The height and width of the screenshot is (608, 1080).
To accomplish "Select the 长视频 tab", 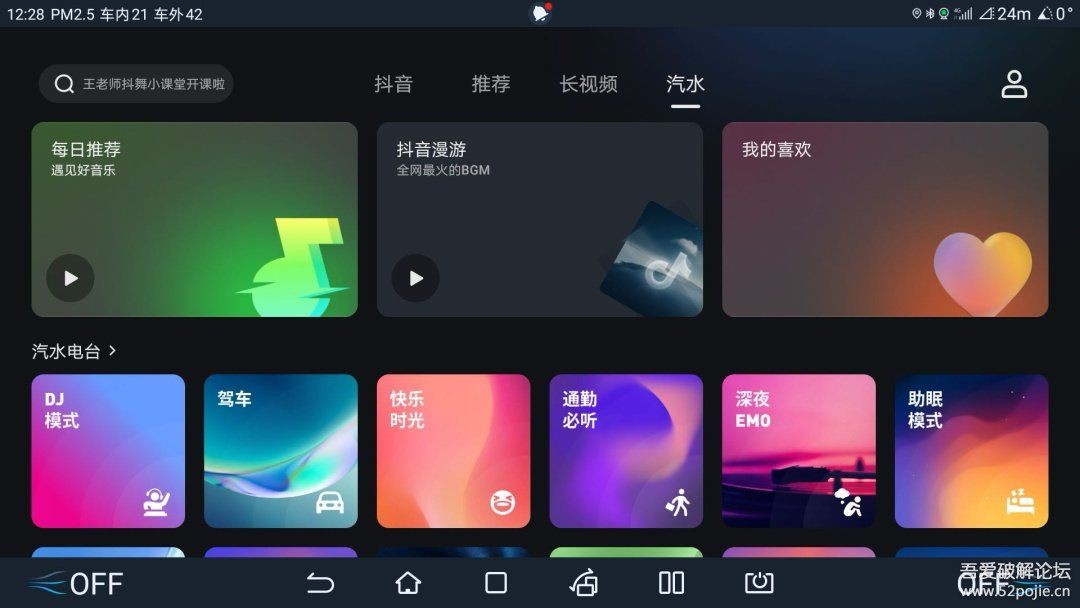I will 588,84.
